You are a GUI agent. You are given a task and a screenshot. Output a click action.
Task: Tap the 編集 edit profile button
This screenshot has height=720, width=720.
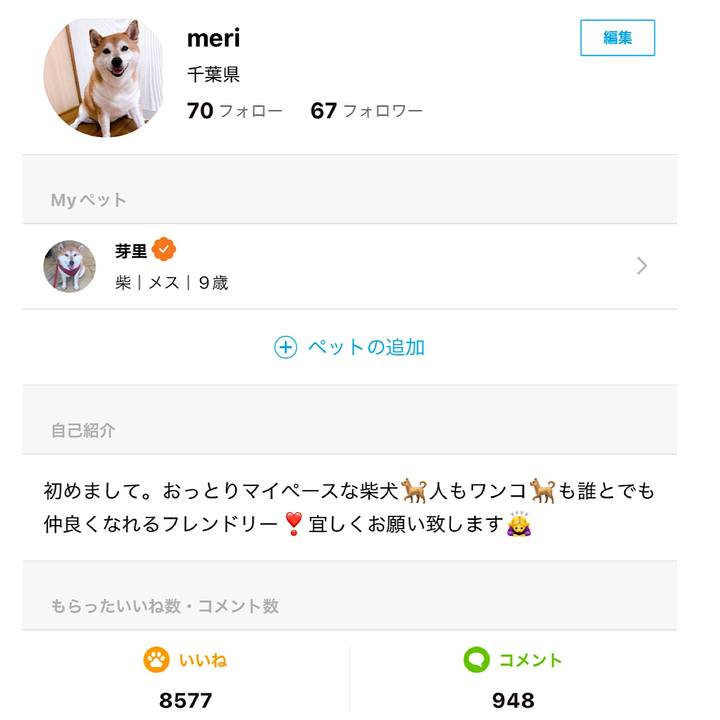[617, 38]
